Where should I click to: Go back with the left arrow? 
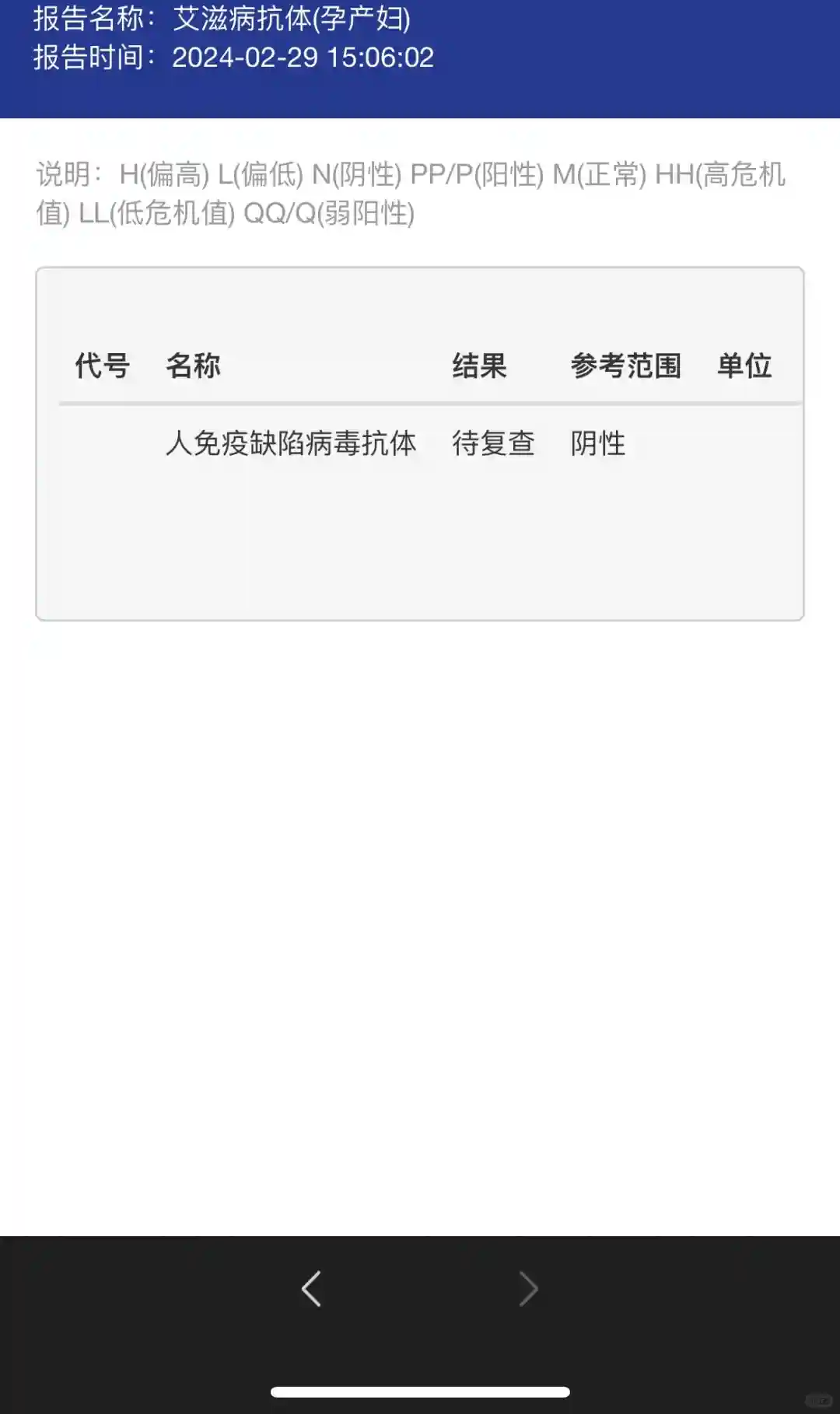coord(311,1289)
